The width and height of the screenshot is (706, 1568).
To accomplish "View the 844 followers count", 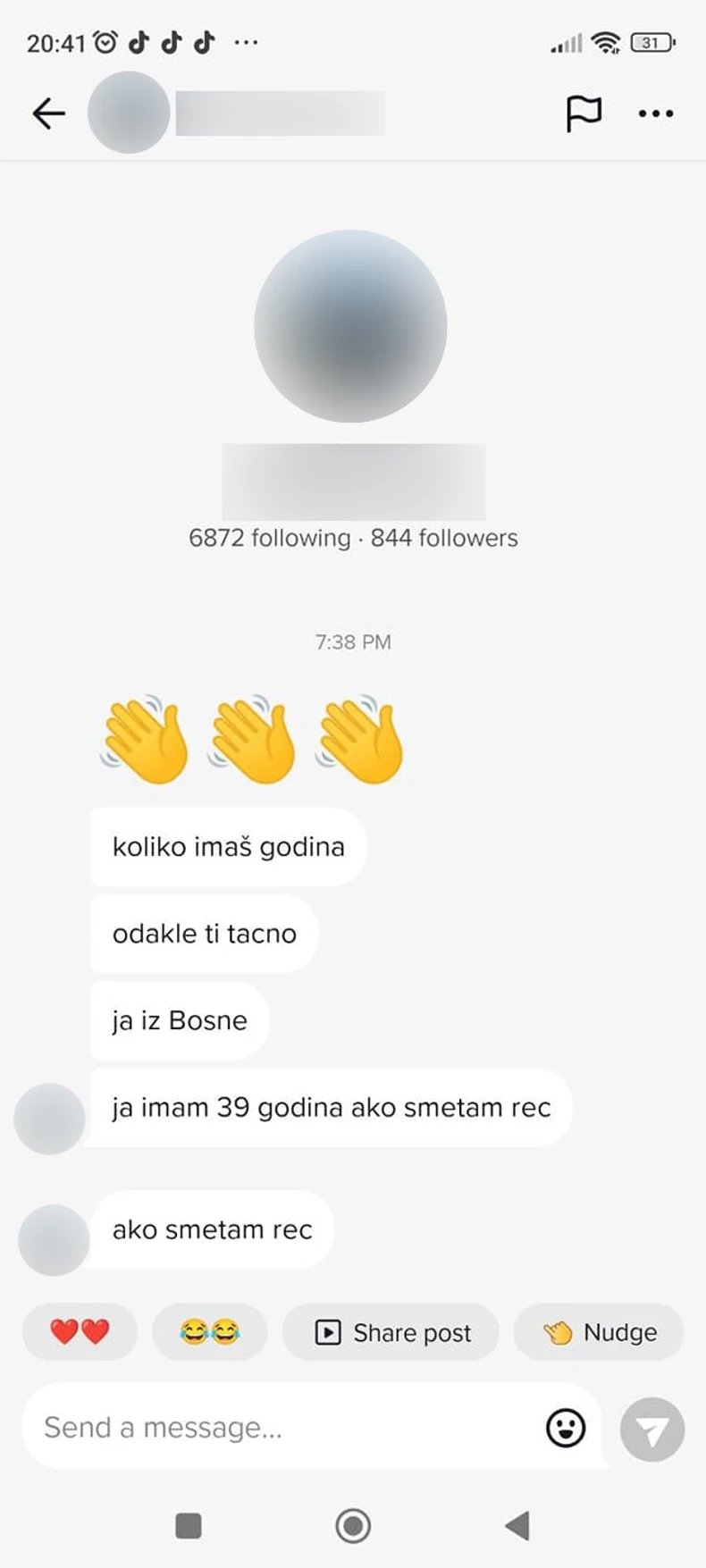I will pos(444,538).
